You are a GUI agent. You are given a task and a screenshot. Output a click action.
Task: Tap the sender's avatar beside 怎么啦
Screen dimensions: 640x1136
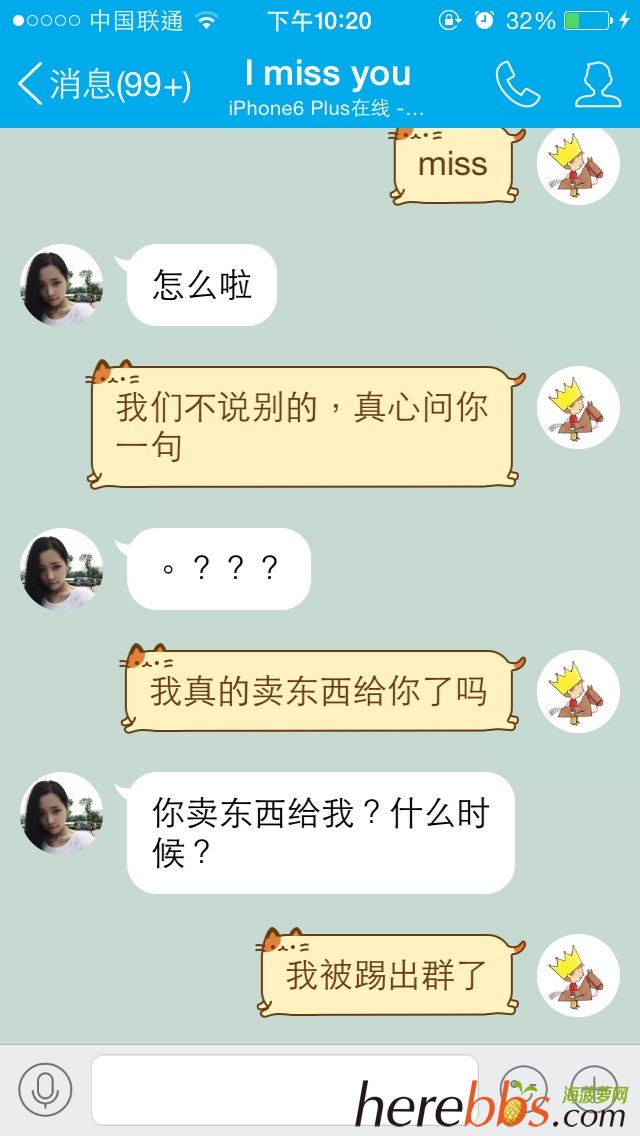(61, 285)
